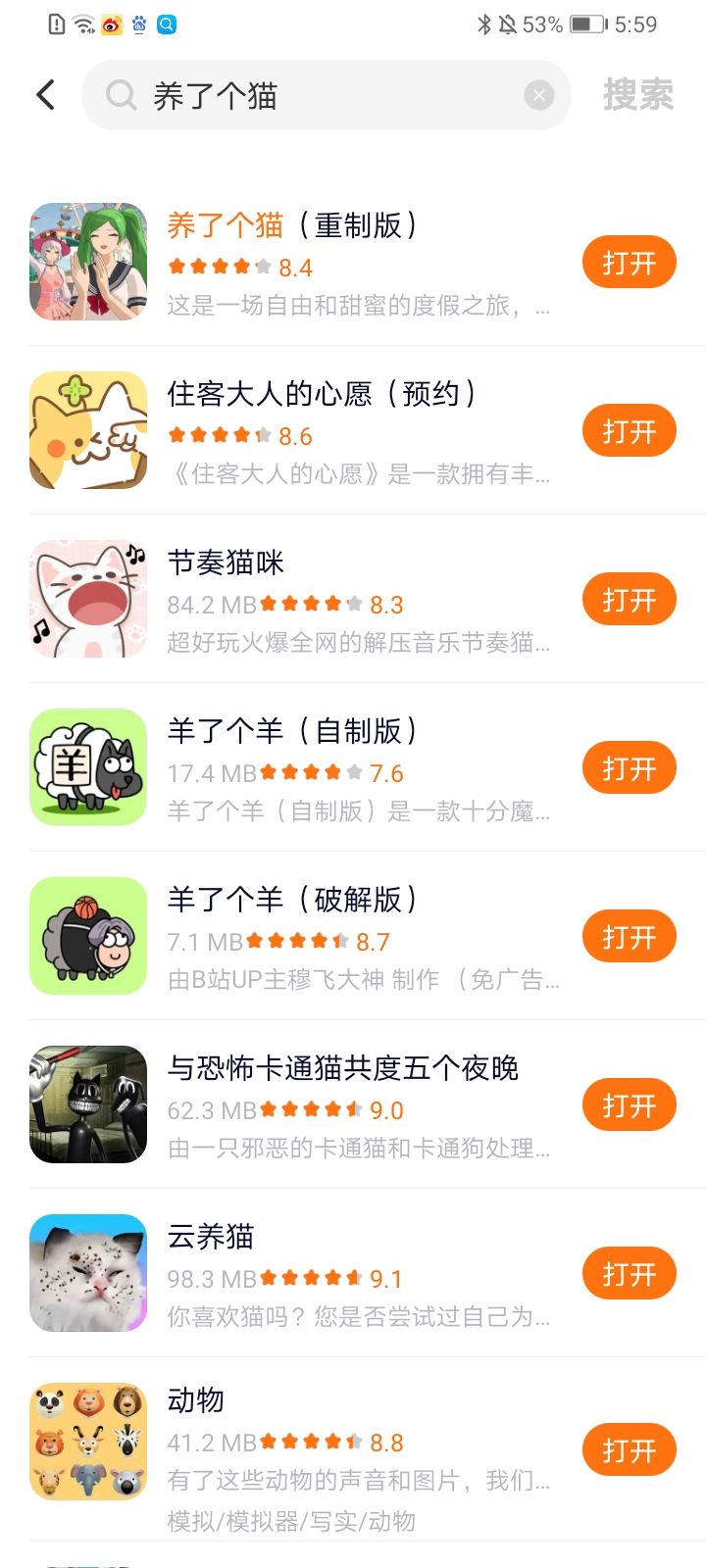Image resolution: width=706 pixels, height=1568 pixels.
Task: Launch 羊了个羊（破解版）via 打开
Action: pos(629,937)
